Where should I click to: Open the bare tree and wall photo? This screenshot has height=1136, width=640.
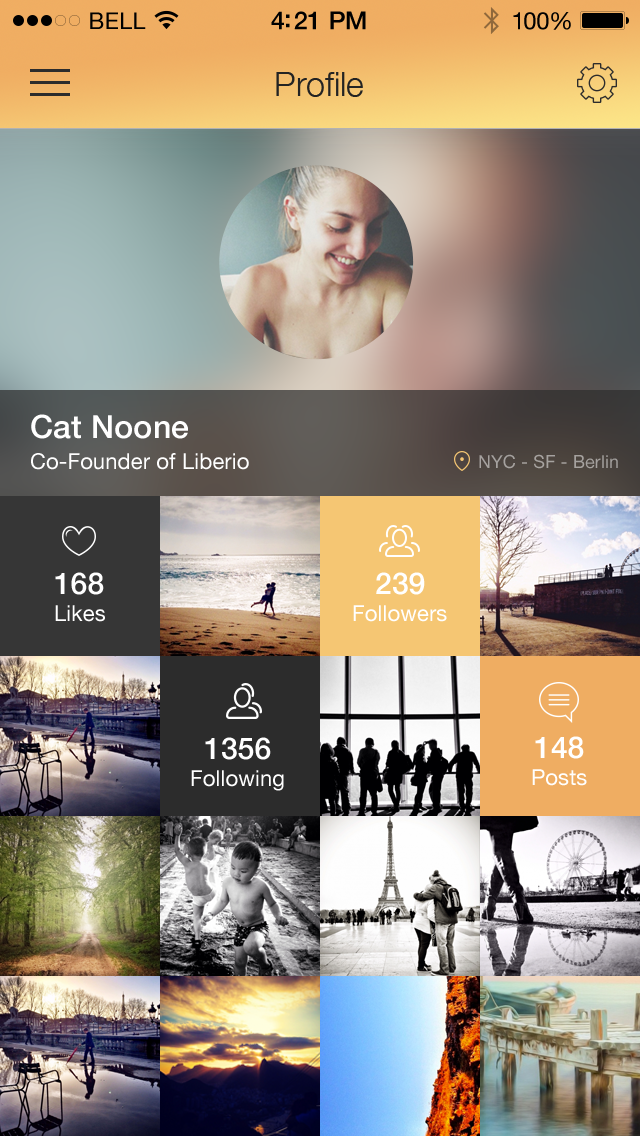click(560, 576)
